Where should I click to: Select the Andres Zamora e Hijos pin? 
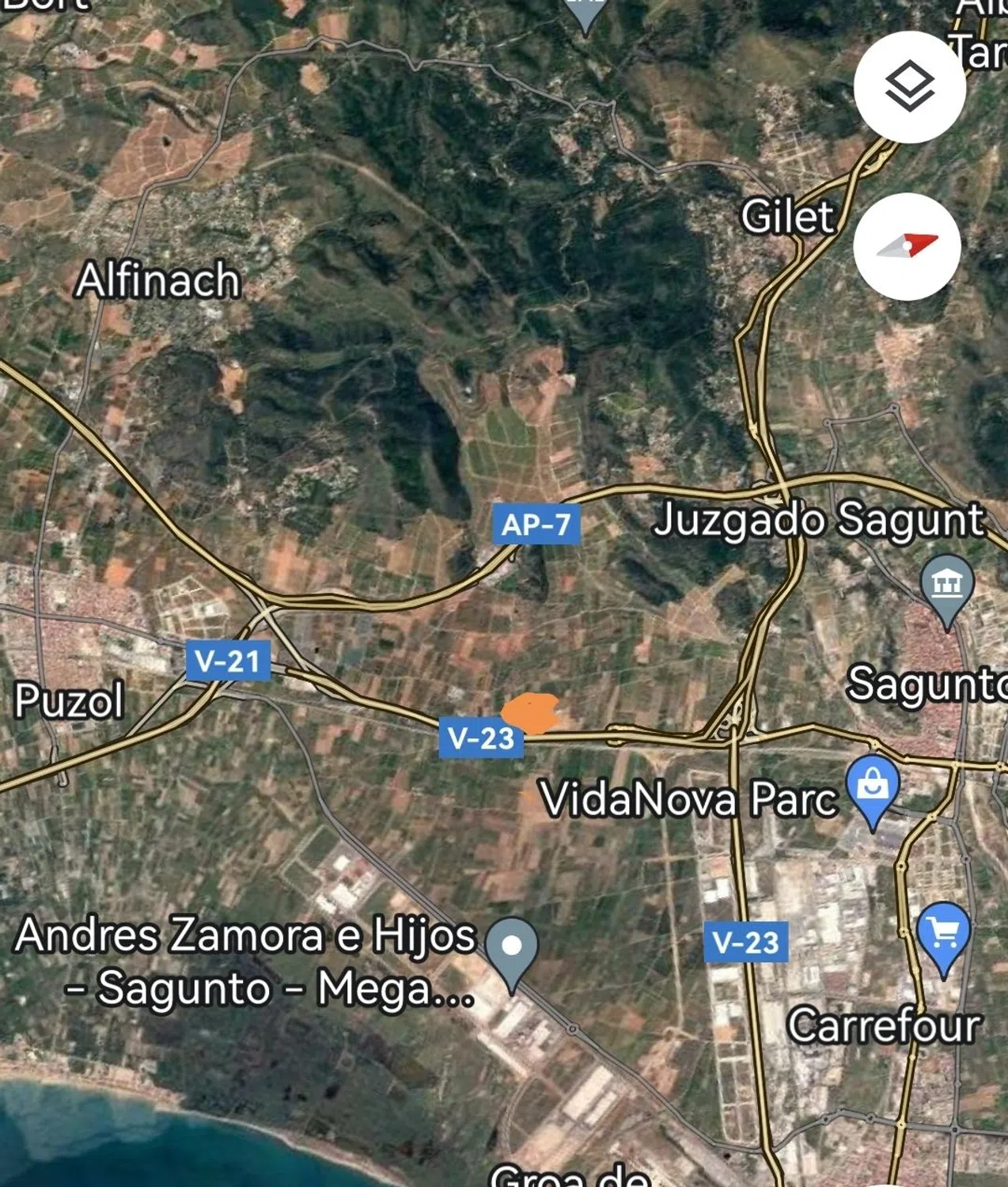(x=512, y=947)
